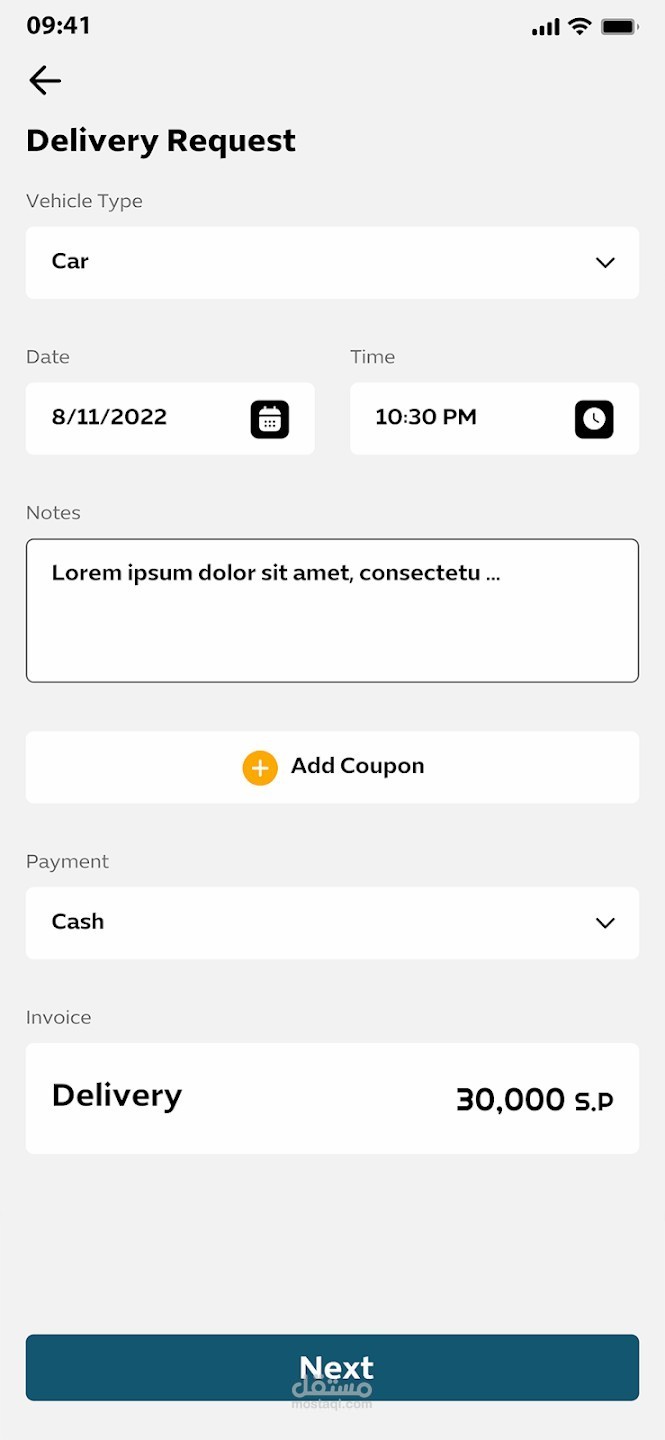
Task: Open the calendar icon for Date
Action: click(x=269, y=419)
